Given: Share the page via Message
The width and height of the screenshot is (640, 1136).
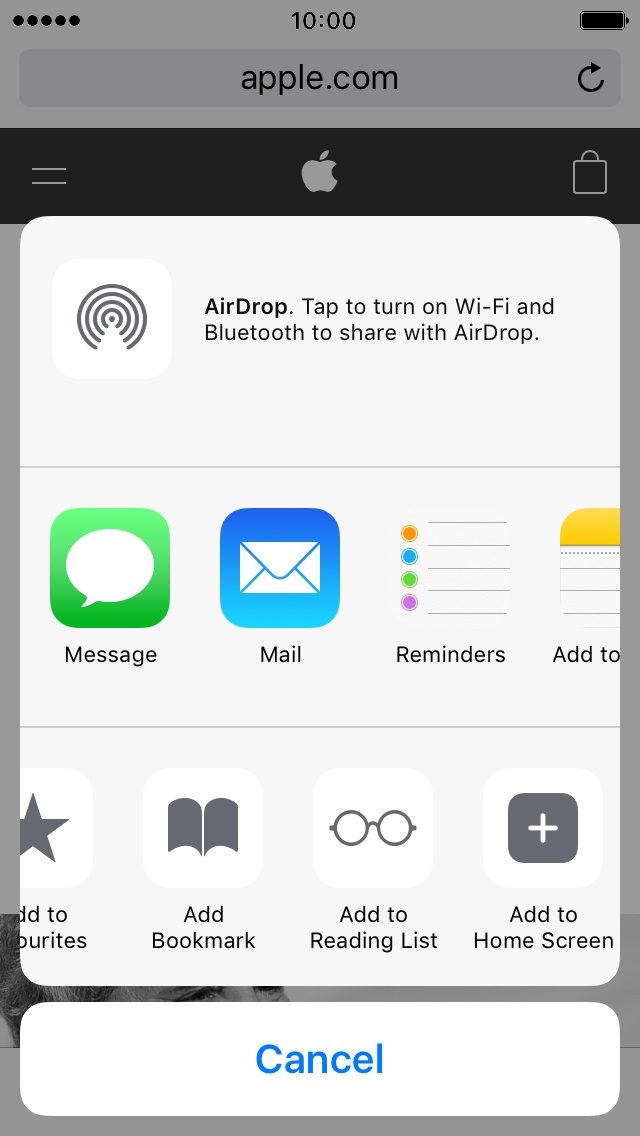Looking at the screenshot, I should click(x=110, y=568).
